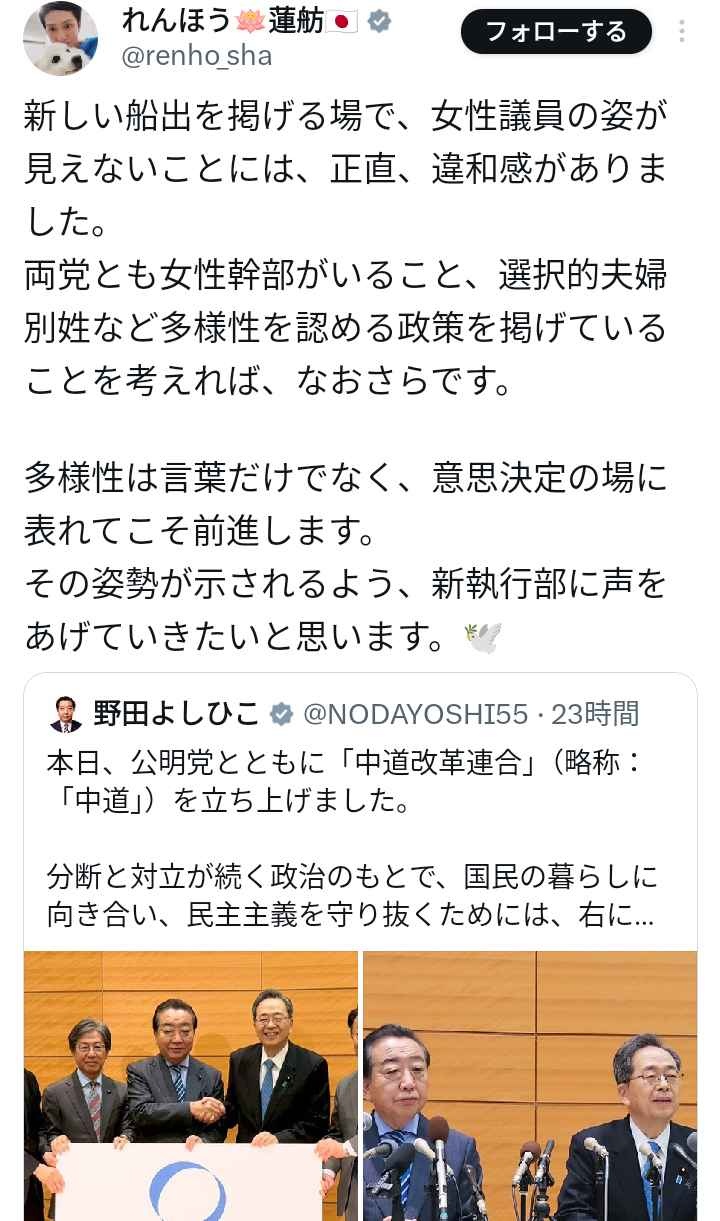Open れんほう's profile picture
720x1221 pixels.
pos(60,38)
